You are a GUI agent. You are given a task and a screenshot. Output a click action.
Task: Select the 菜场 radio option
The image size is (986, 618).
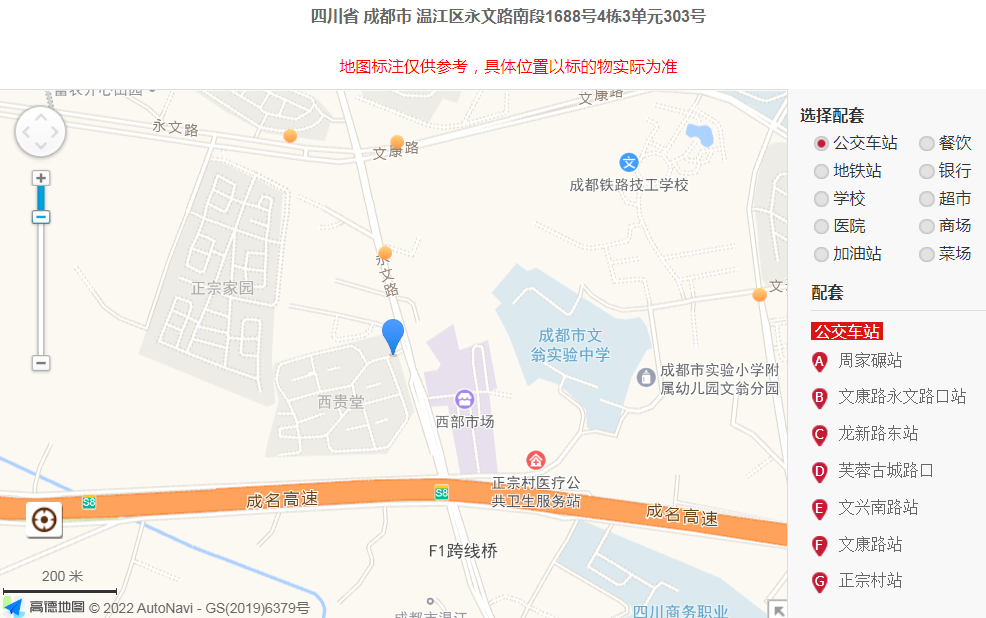tap(927, 255)
